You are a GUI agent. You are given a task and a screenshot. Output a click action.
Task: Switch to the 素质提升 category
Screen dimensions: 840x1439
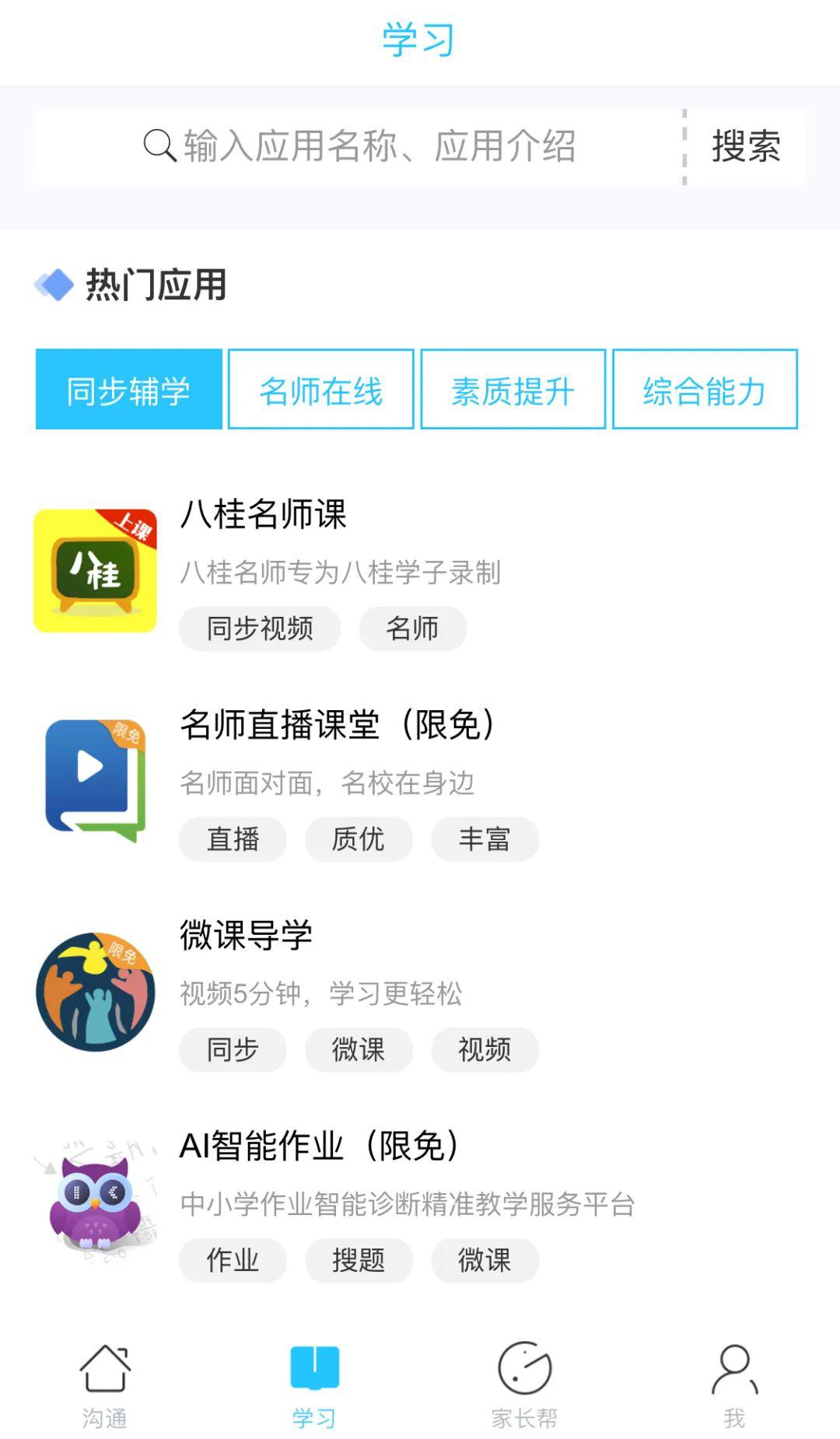tap(513, 389)
